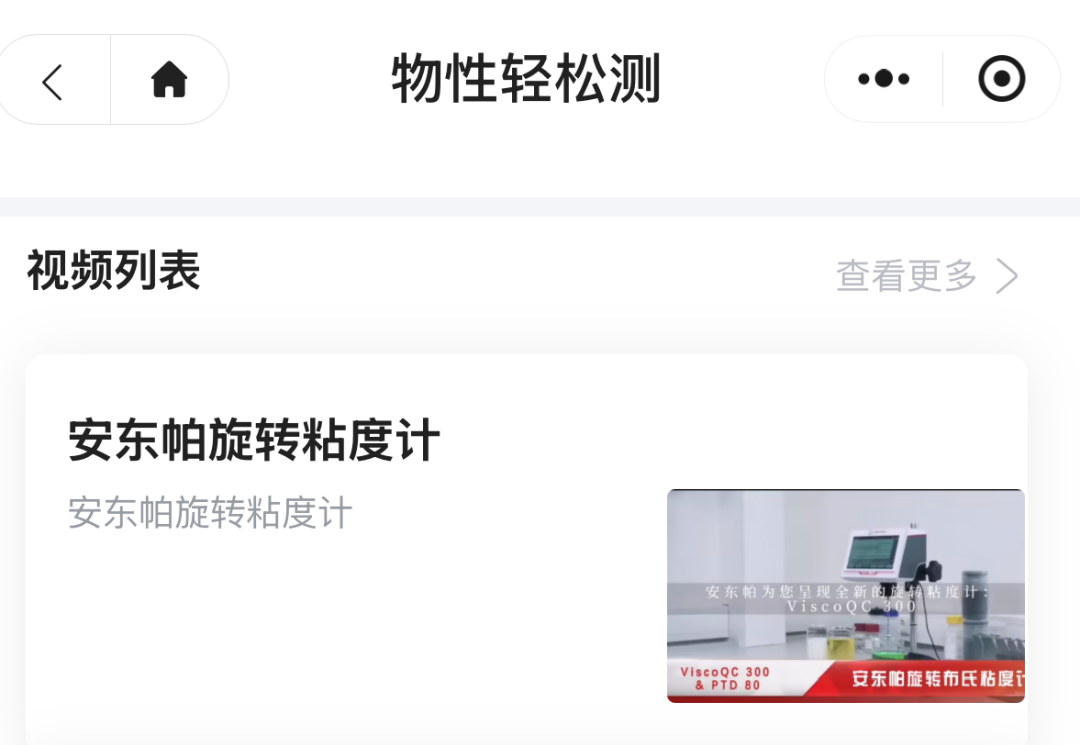Return to the mini program home
Viewport: 1080px width, 745px height.
169,80
